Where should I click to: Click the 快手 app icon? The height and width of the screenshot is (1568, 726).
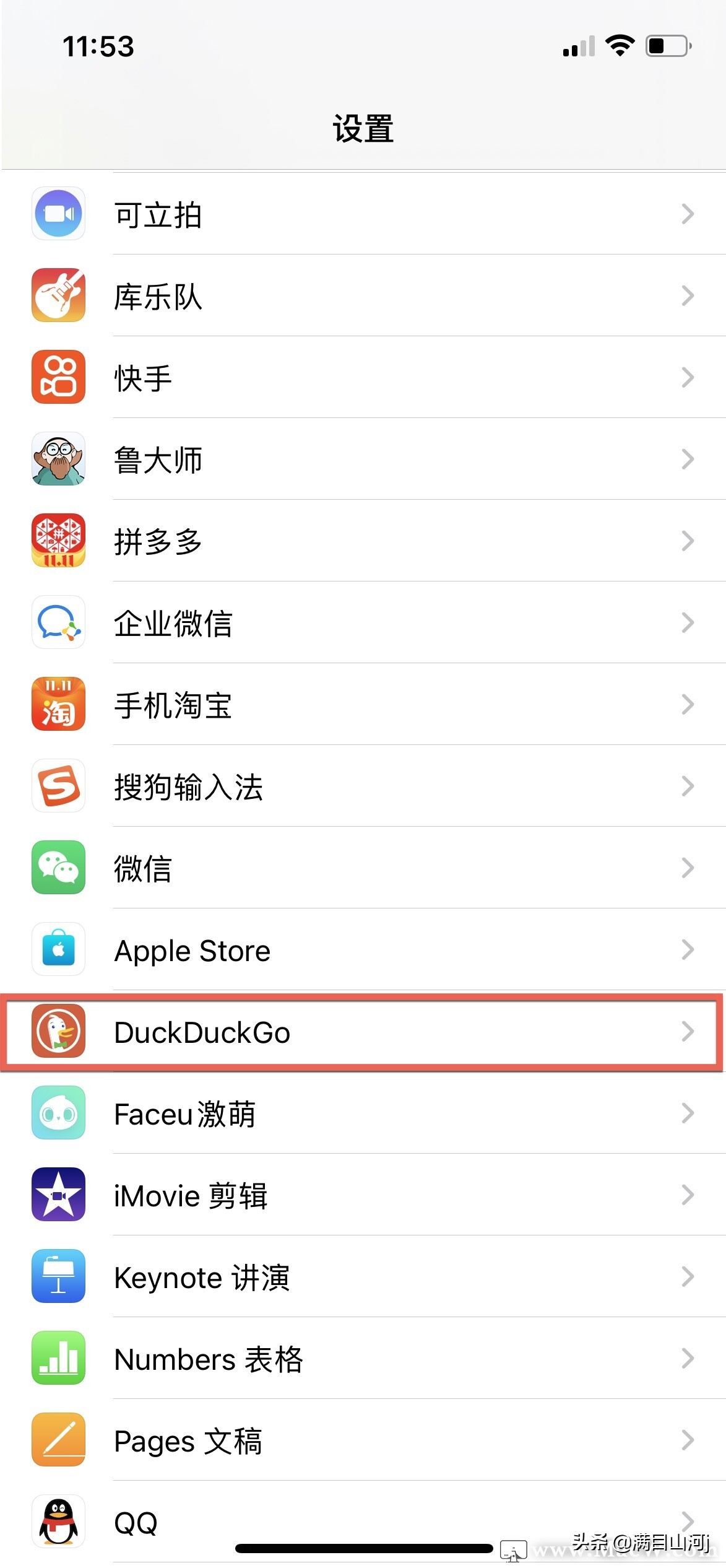tap(58, 378)
